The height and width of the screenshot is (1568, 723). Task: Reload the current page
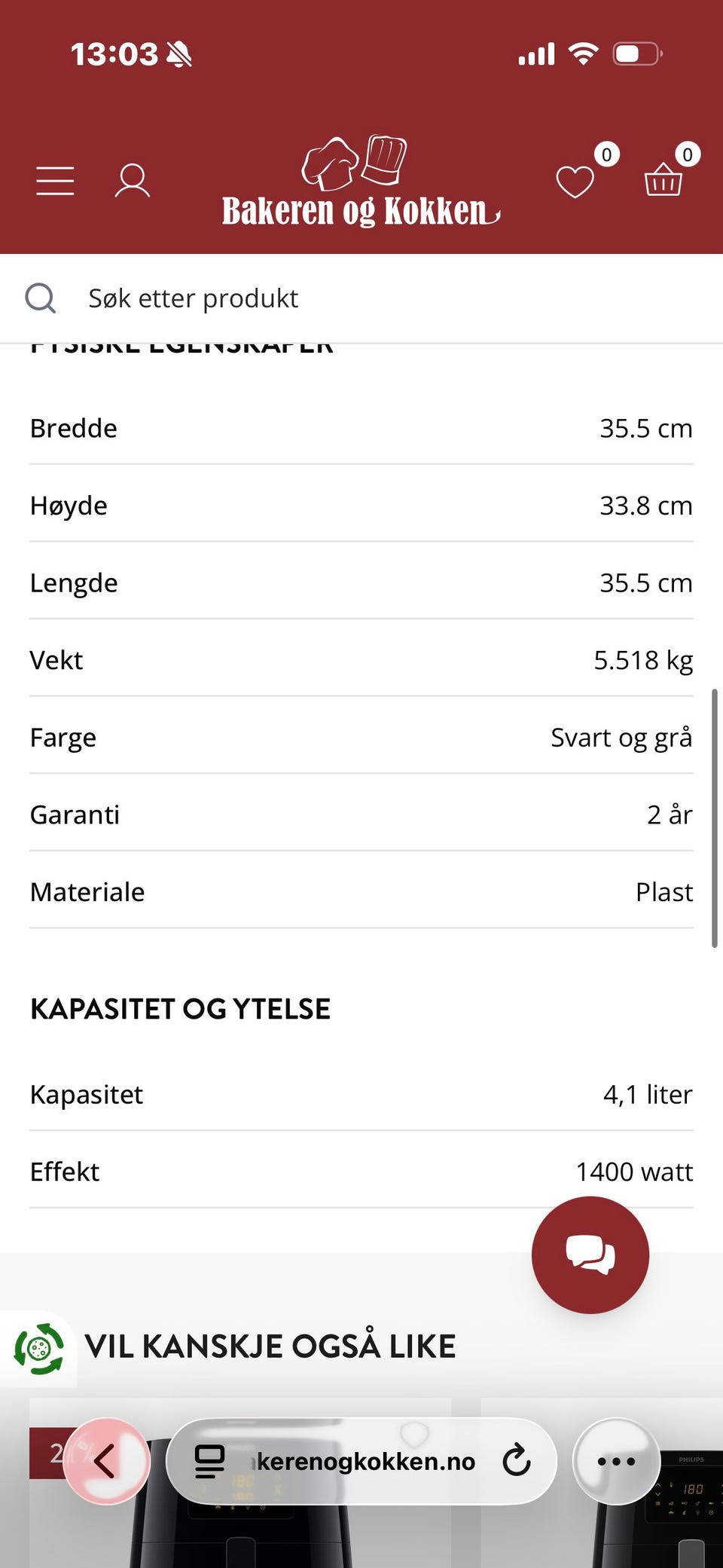517,1461
